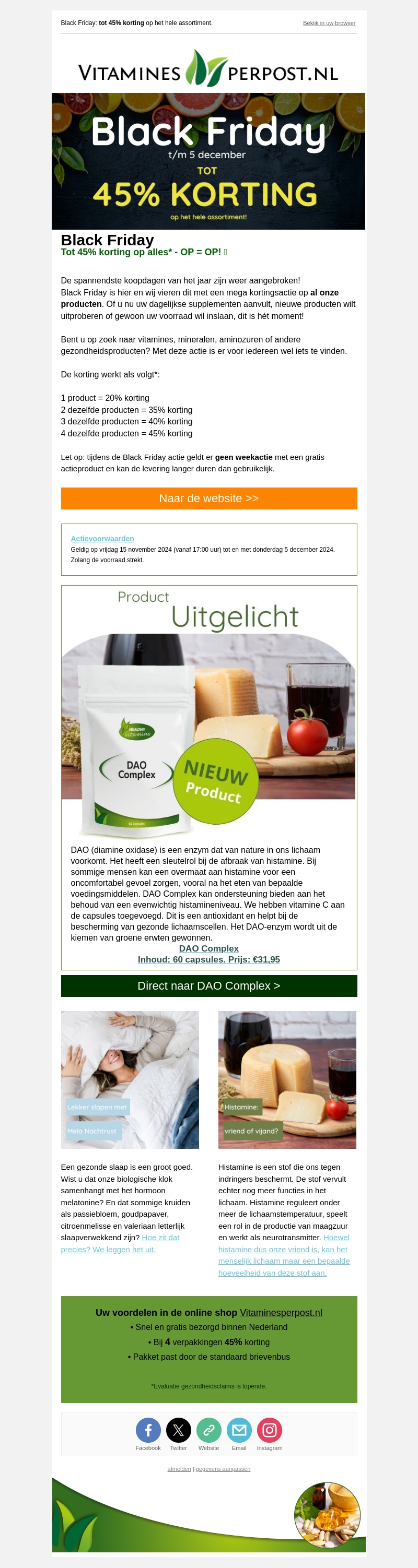Open 'Bekijk in uw browser' link
Screen dimensions: 418x1568
point(329,23)
